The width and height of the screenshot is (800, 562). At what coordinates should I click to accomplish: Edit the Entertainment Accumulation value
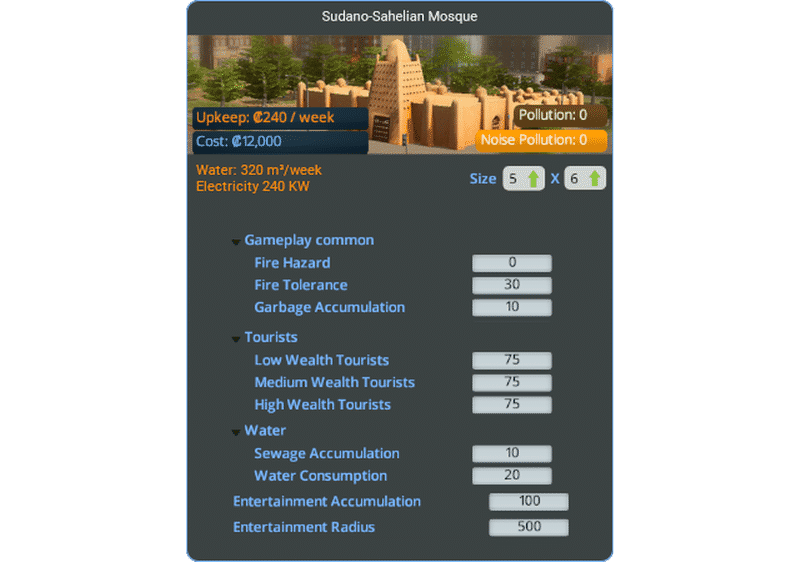tap(528, 501)
